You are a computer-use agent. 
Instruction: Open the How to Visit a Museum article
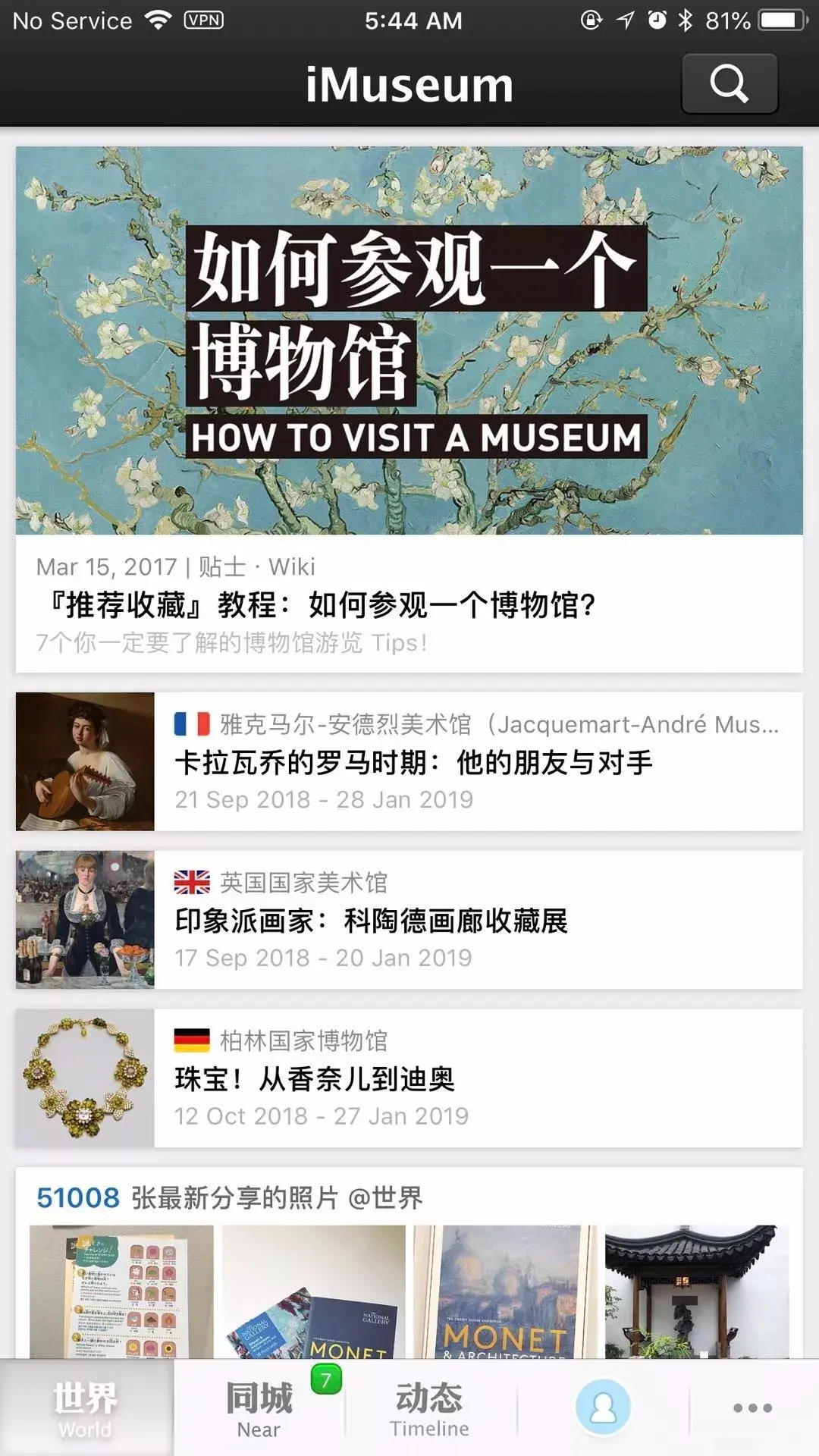(409, 409)
